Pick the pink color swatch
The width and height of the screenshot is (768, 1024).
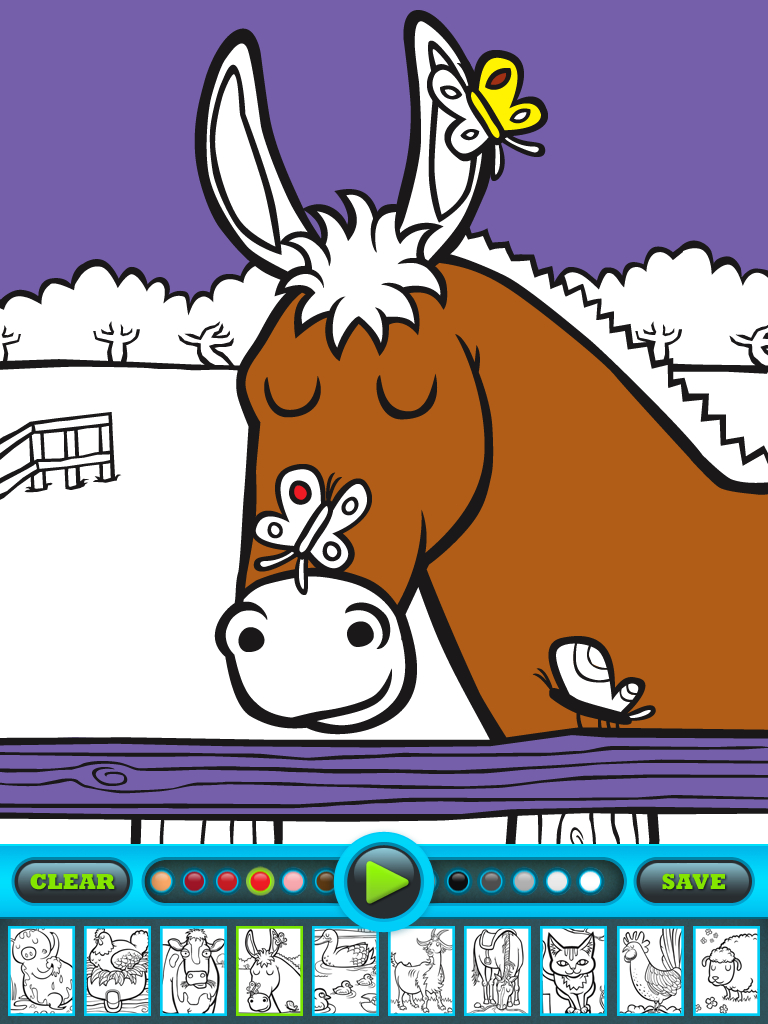pos(293,882)
